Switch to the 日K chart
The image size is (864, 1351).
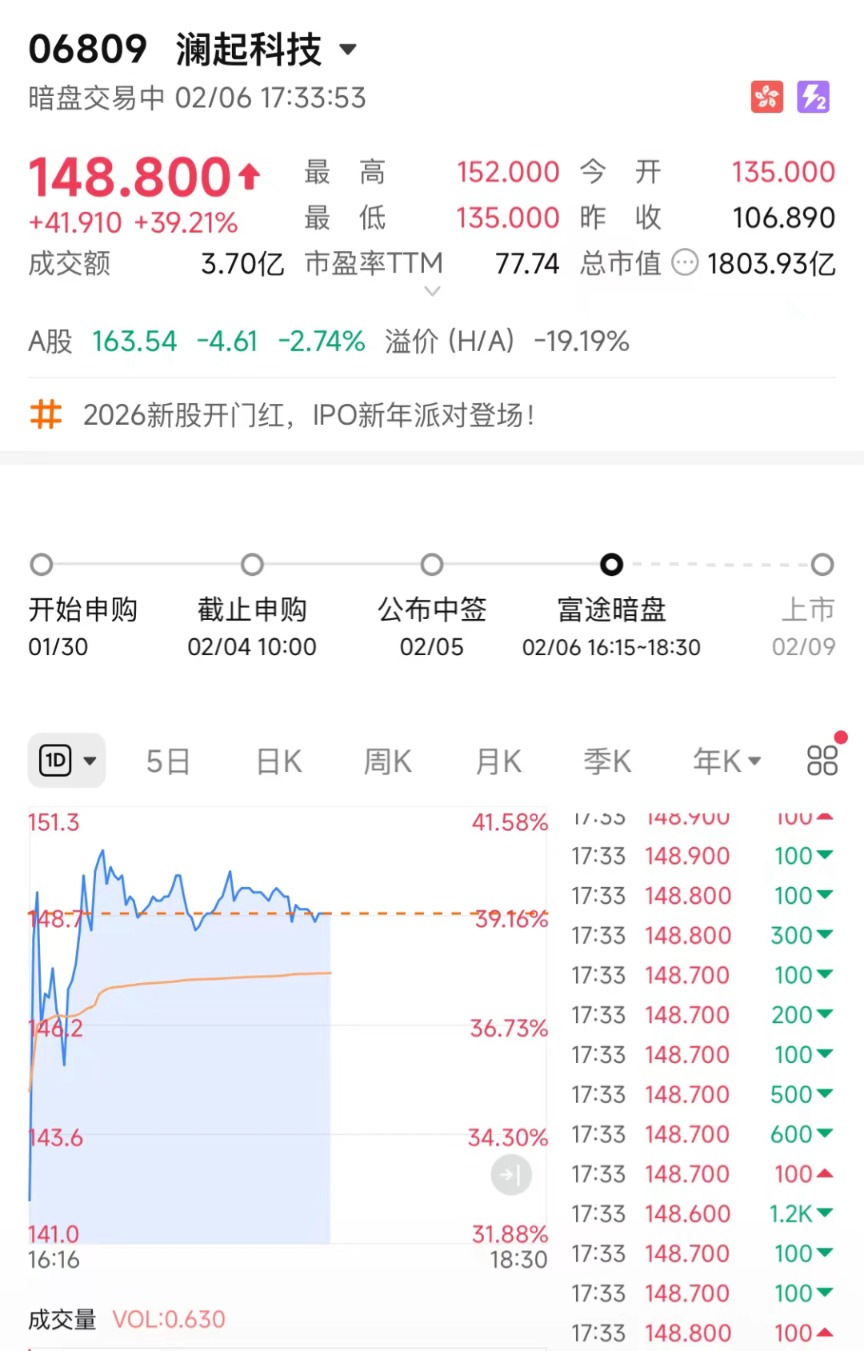coord(278,761)
